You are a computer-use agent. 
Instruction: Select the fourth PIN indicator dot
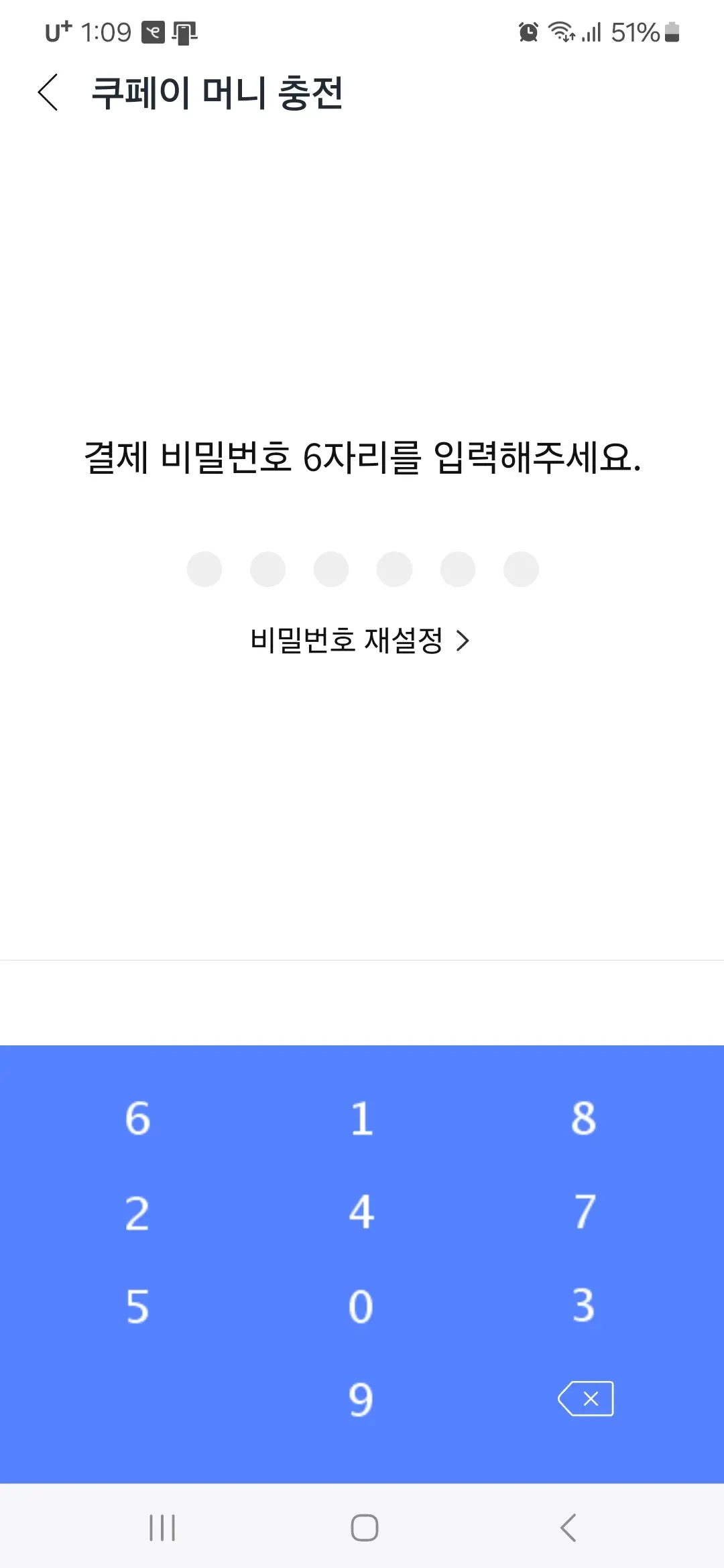394,569
